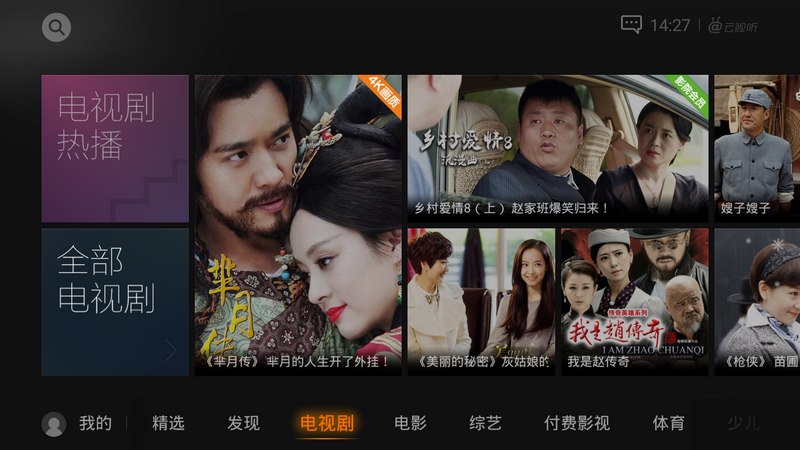Open 我是赵传奇 card
This screenshot has width=800, height=450.
click(x=634, y=301)
